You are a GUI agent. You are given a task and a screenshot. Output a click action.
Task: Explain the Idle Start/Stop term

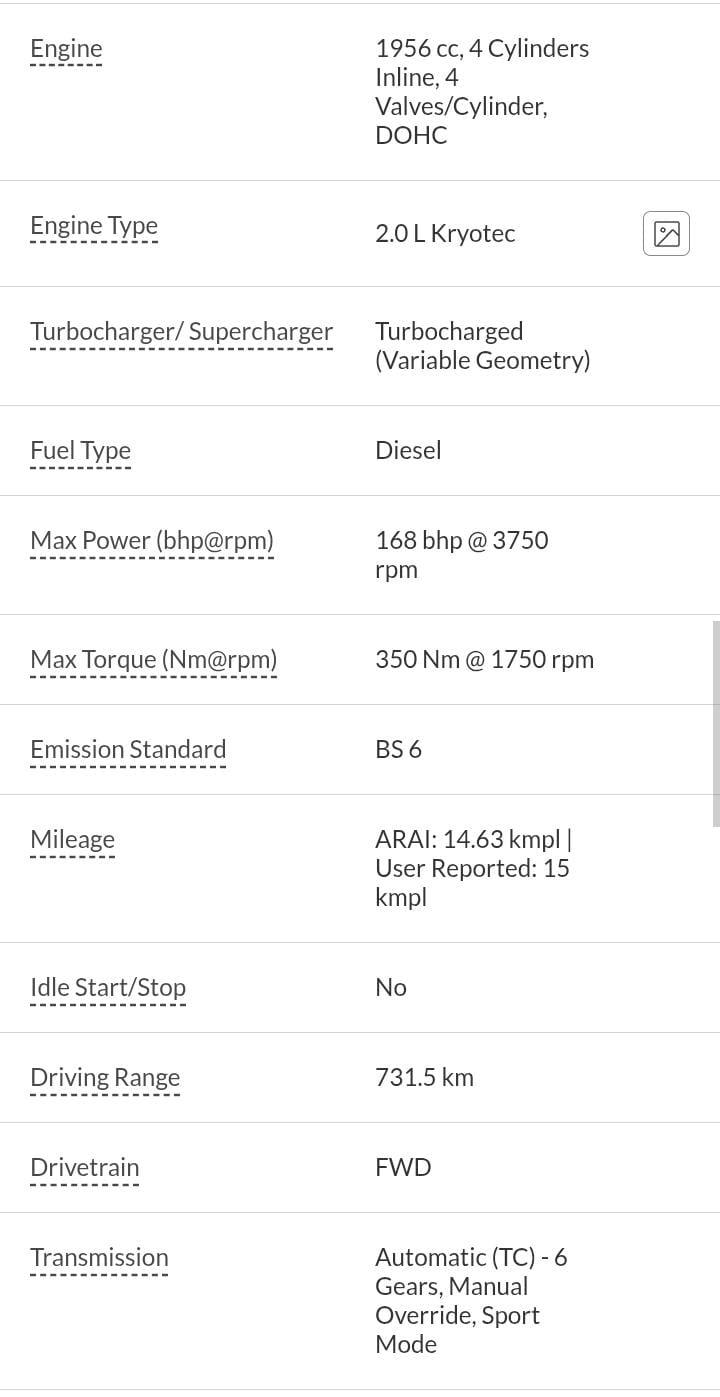108,988
